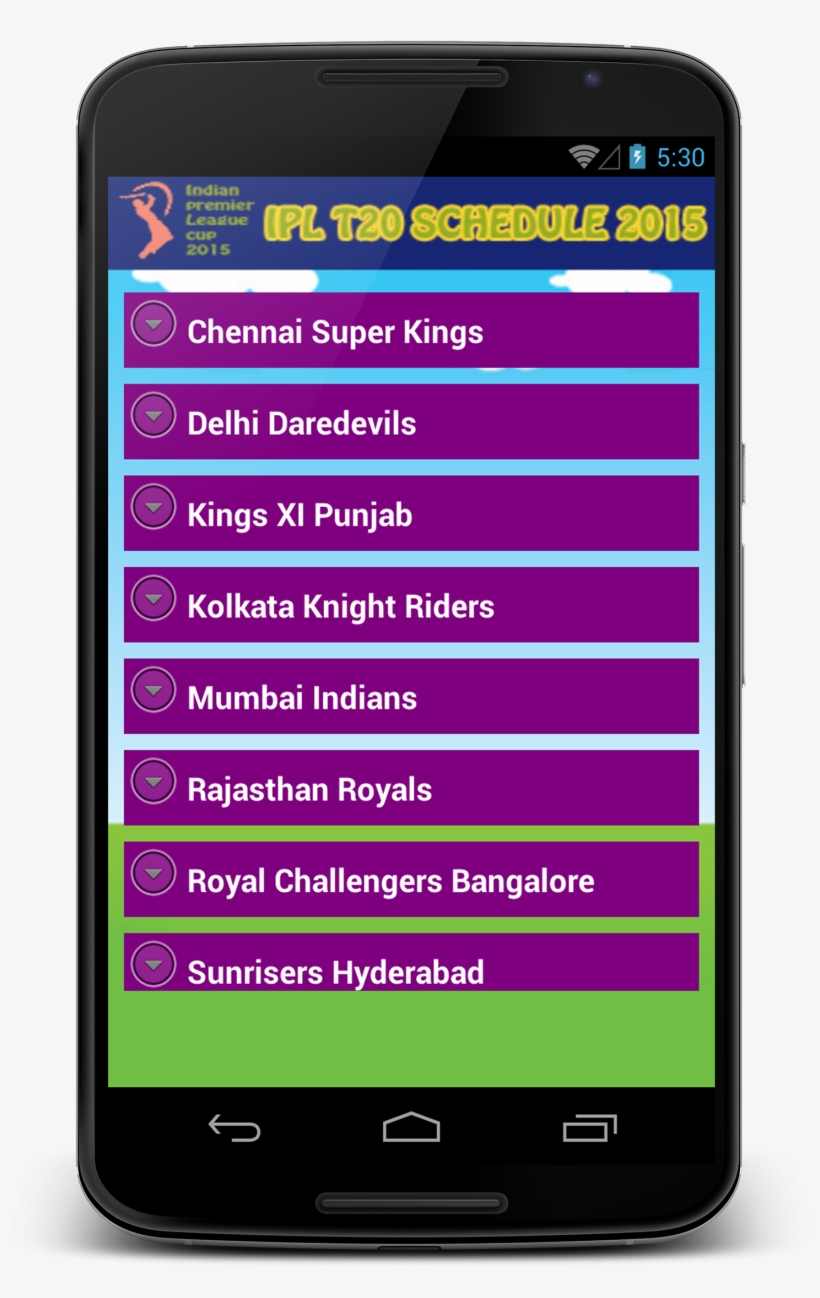Return to the home screen

pos(411,1127)
